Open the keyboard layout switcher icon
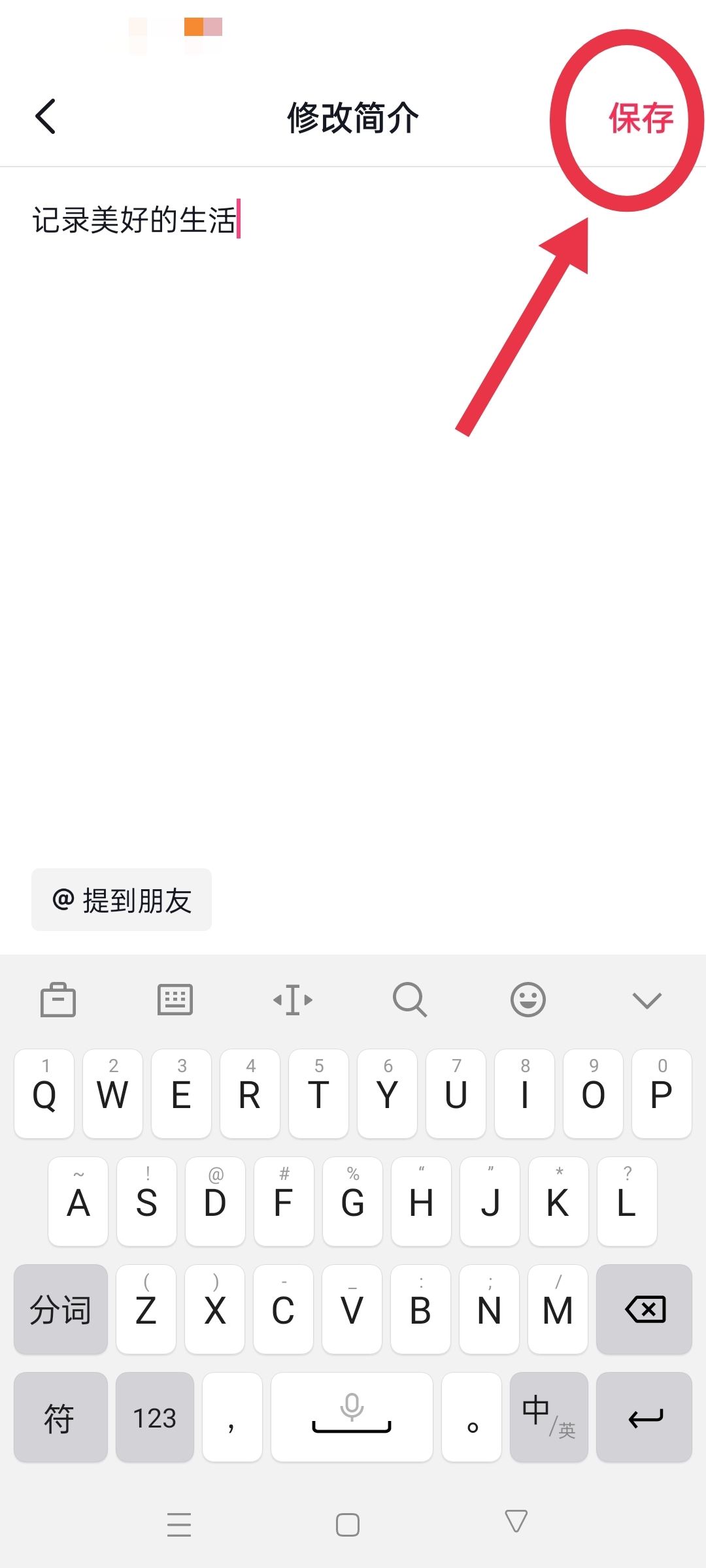Image resolution: width=706 pixels, height=1568 pixels. point(175,998)
